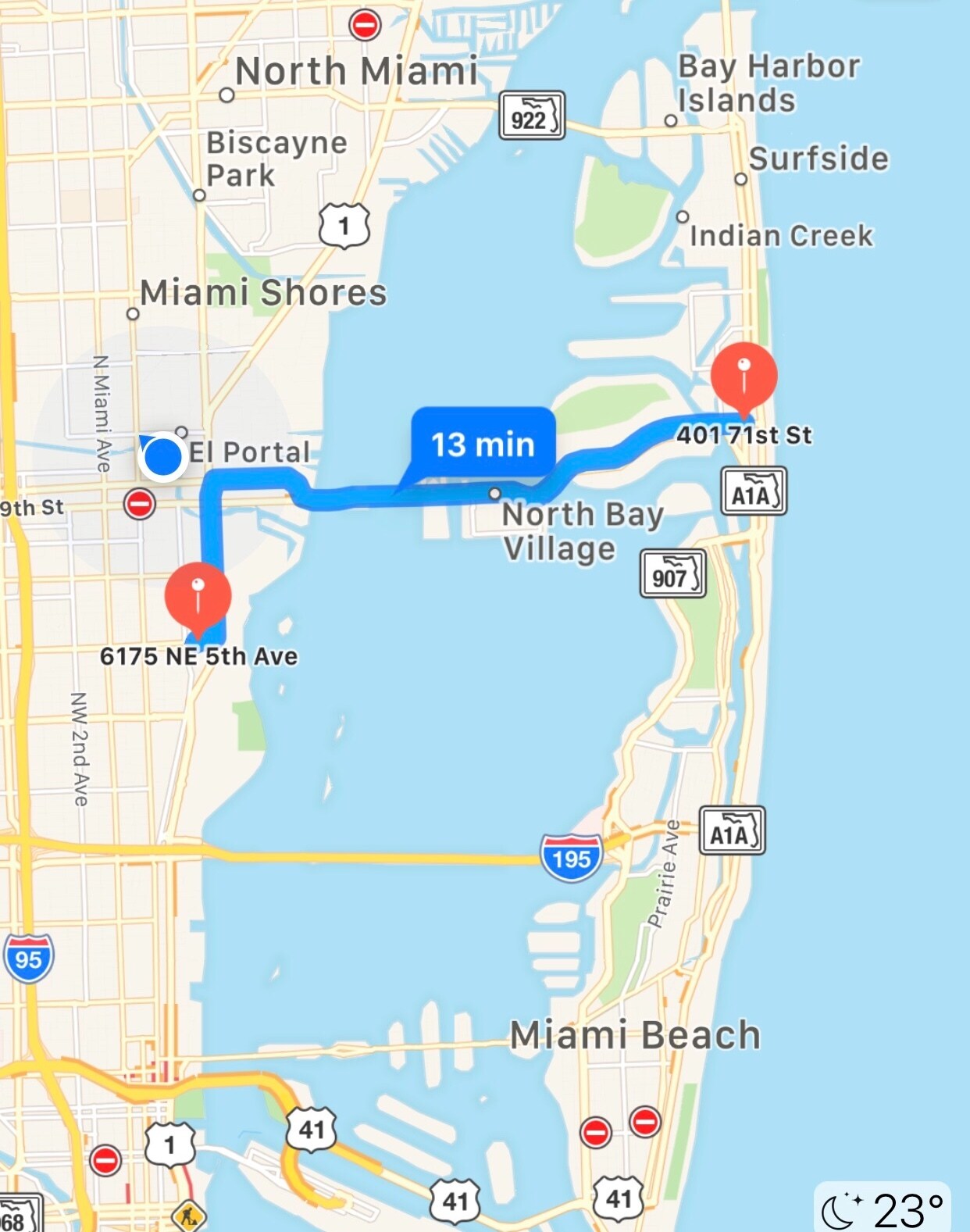Tap the 401 71st St destination pin
Screen dimensions: 970x1232
coord(744,377)
